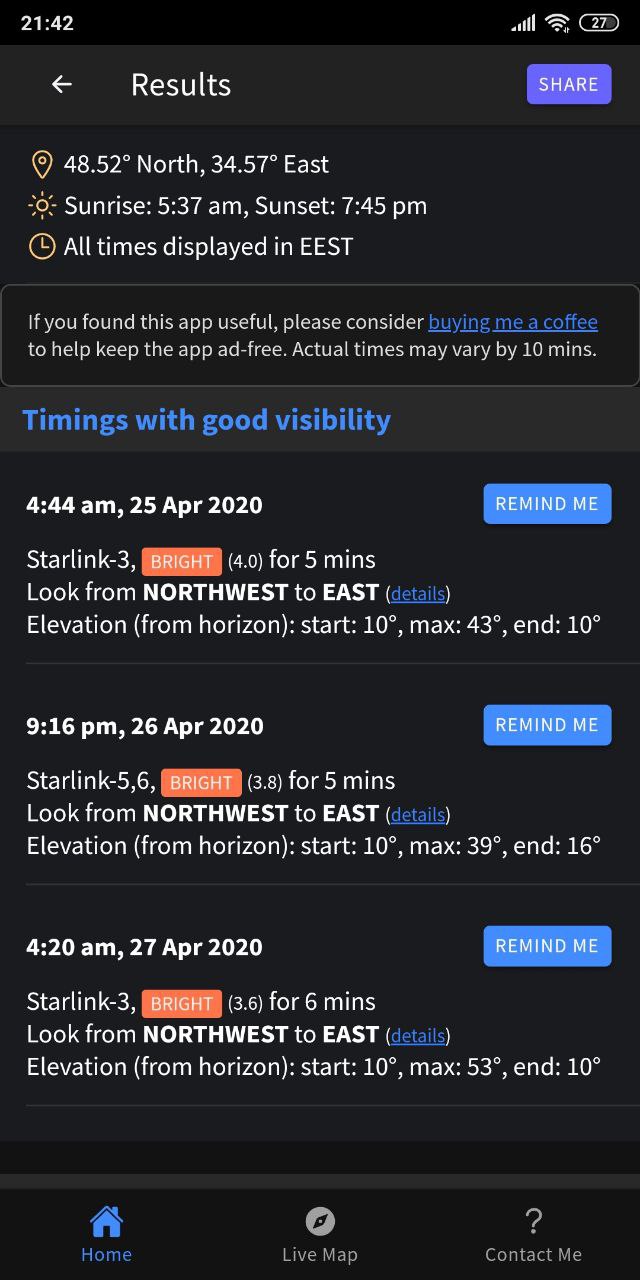This screenshot has width=640, height=1280.
Task: Open details for the Starlink-5,6 pass
Action: click(418, 814)
